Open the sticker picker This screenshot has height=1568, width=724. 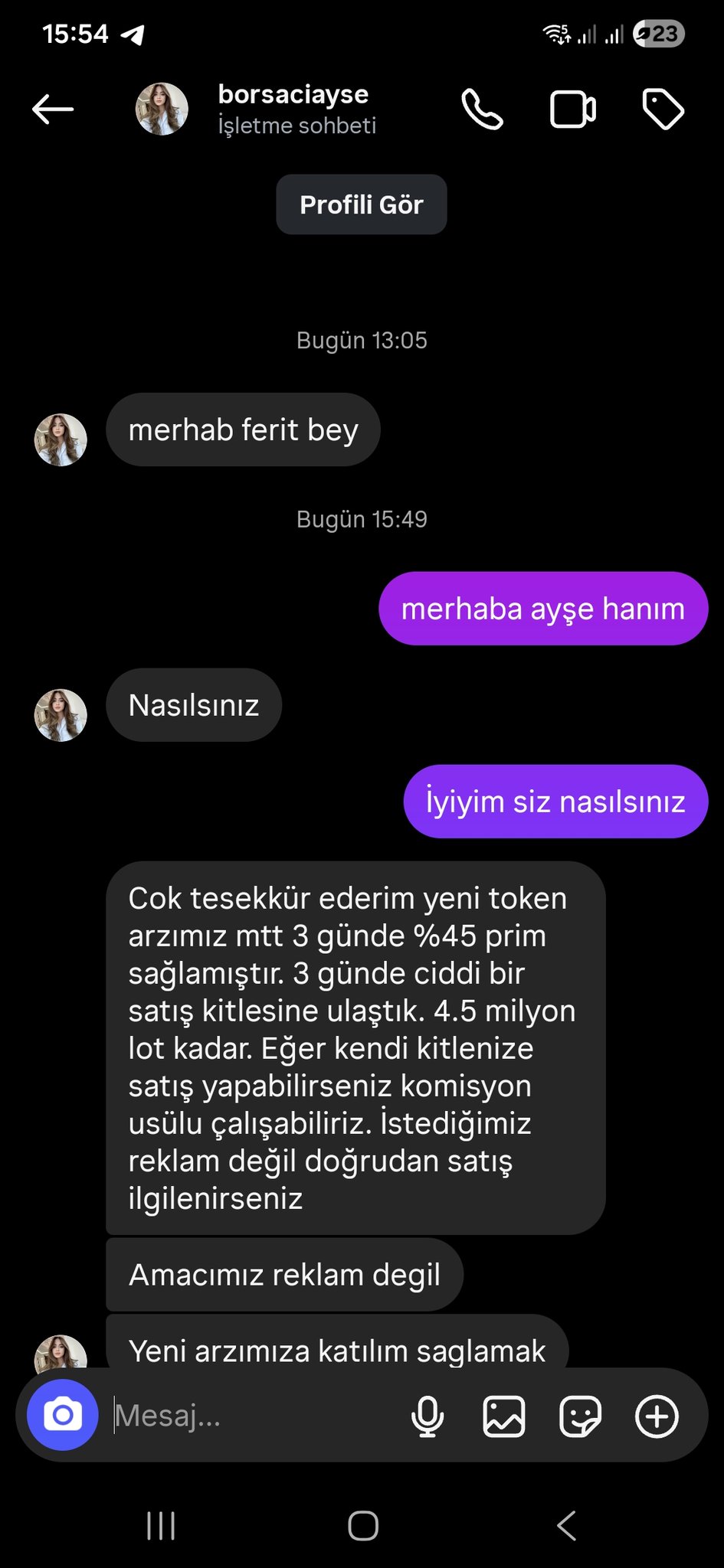[580, 1416]
